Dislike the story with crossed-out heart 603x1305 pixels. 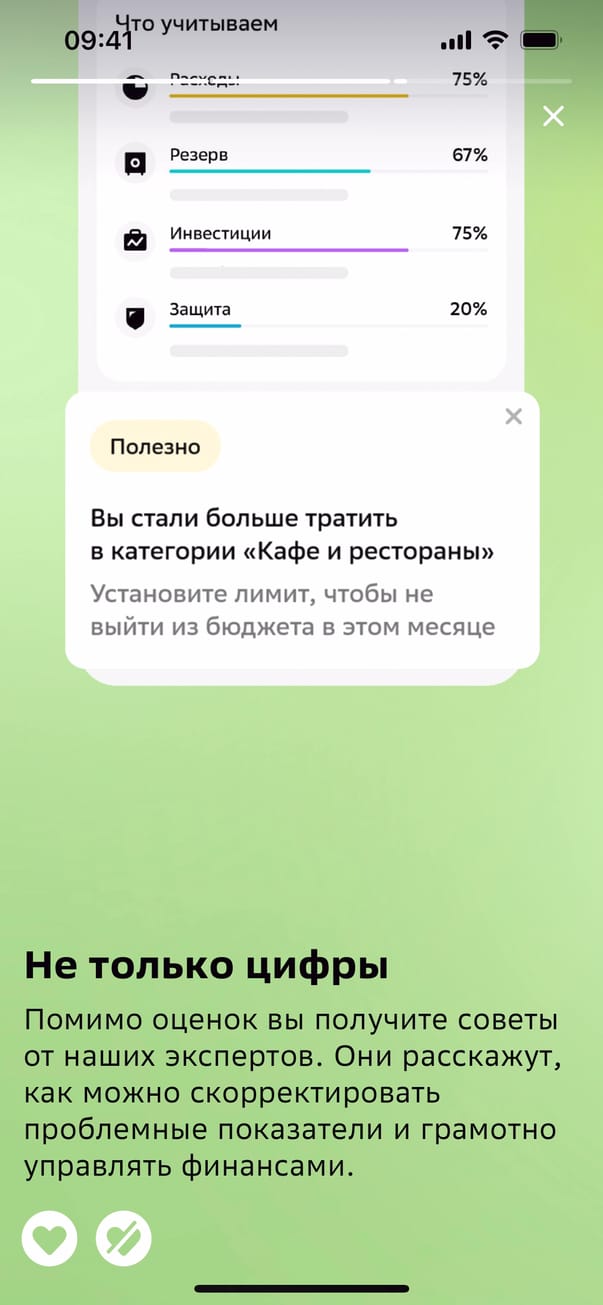click(123, 1241)
